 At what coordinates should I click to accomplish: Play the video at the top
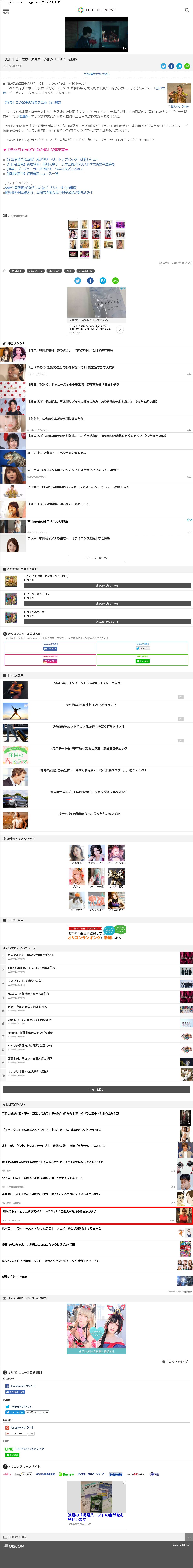(x=96, y=35)
